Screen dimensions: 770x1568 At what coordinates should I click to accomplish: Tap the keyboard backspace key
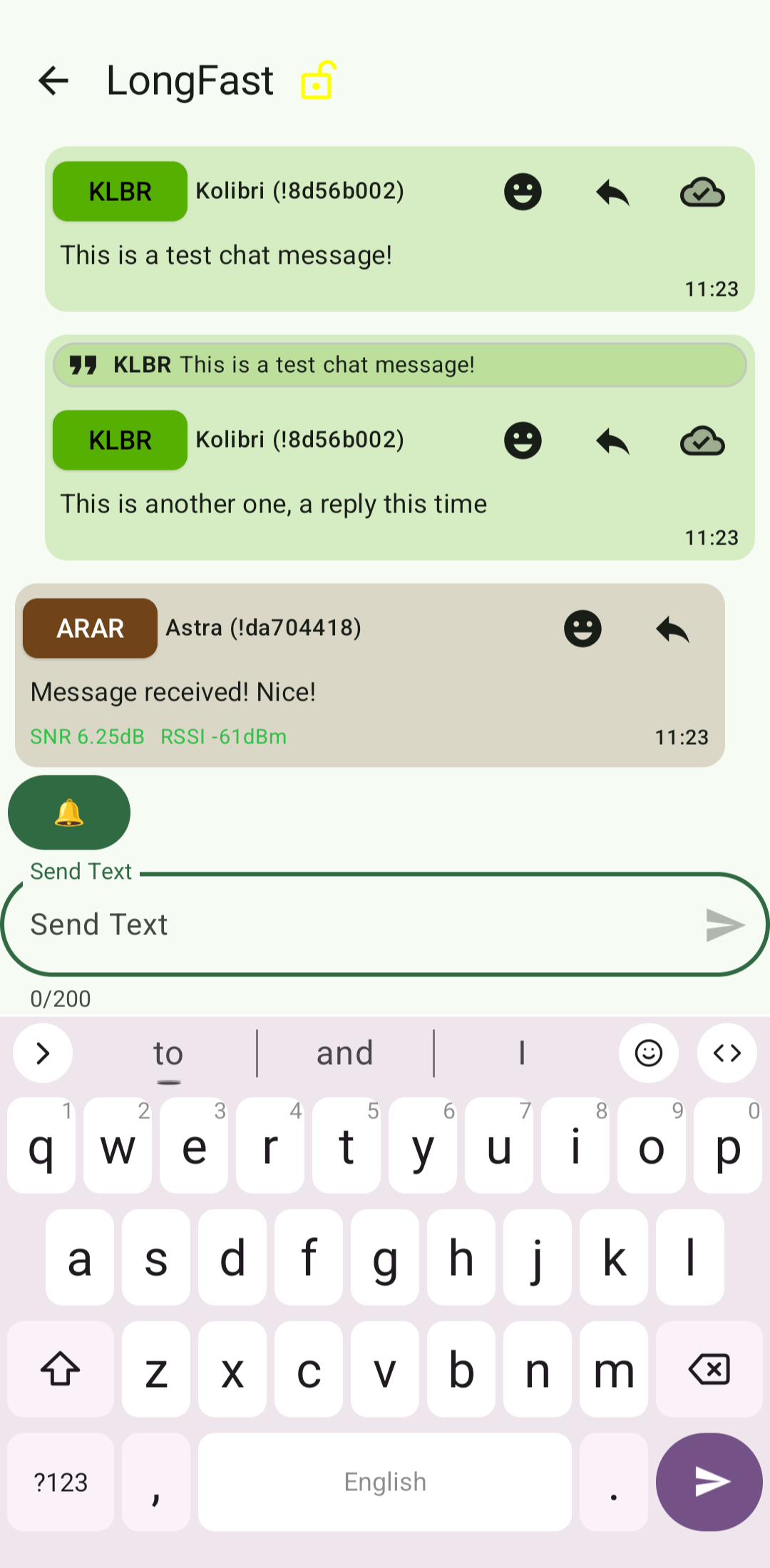tap(709, 1369)
